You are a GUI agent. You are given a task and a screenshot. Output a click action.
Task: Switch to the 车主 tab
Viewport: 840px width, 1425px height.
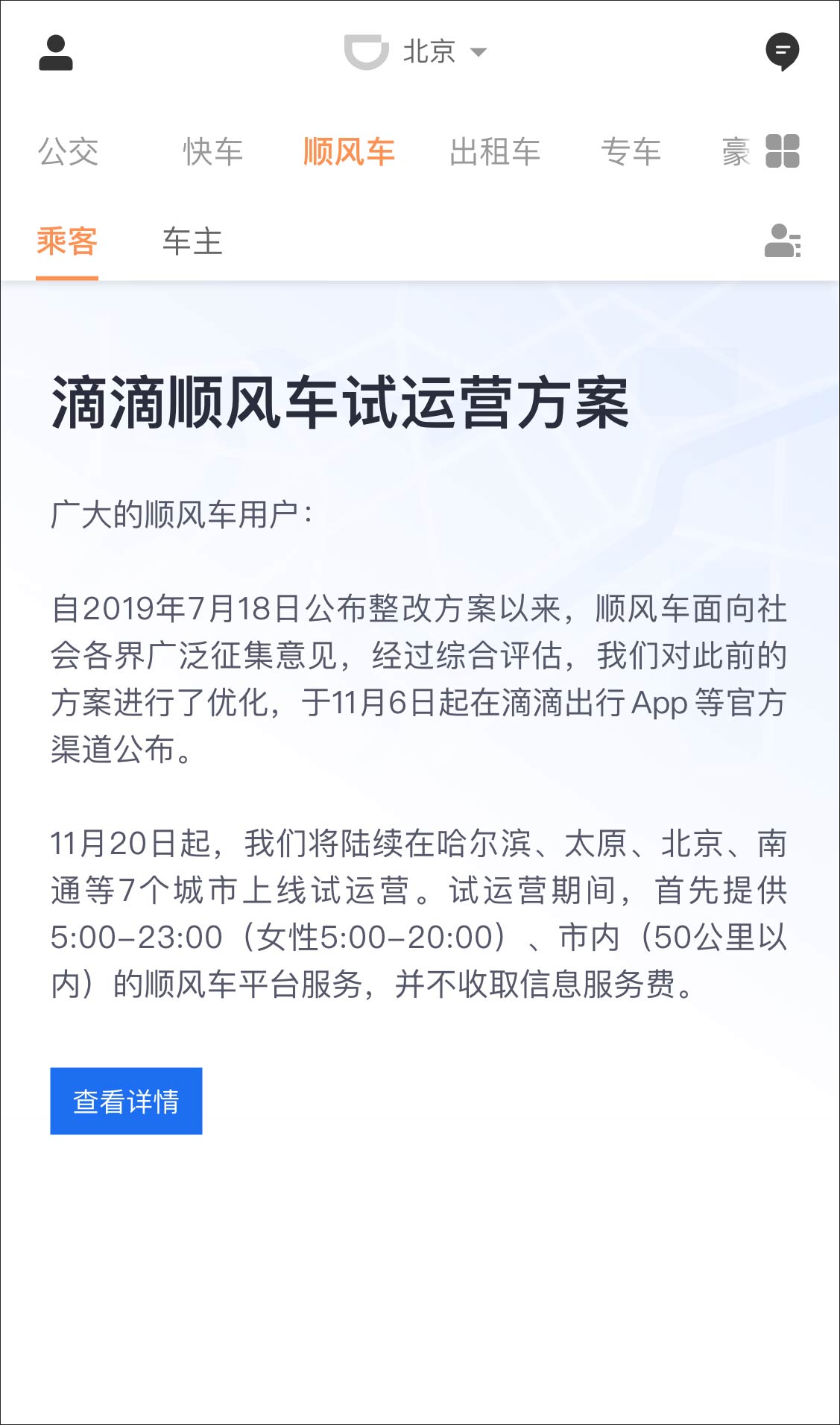click(192, 241)
